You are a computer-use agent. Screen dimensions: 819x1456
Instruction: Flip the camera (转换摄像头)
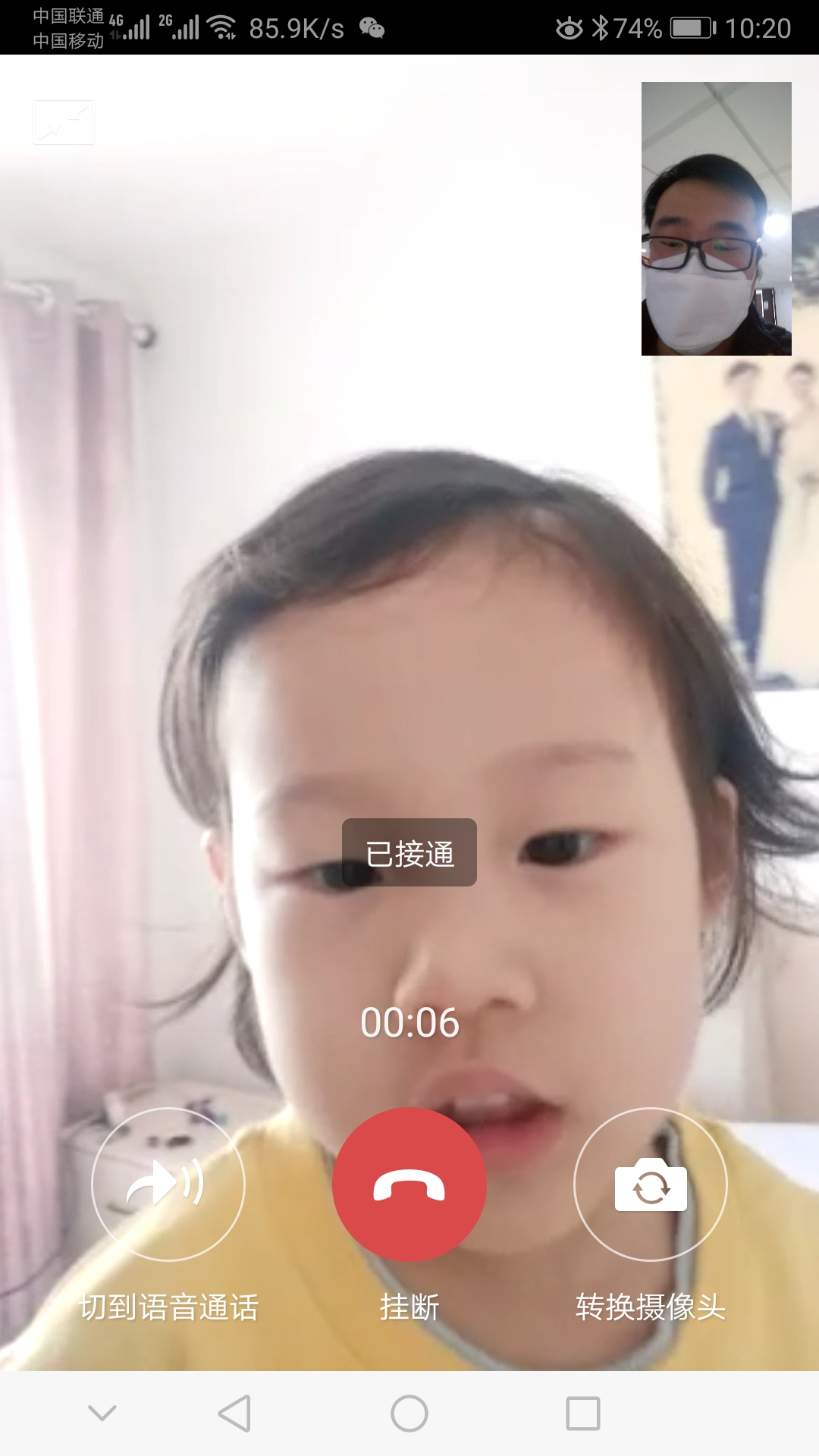point(651,1184)
